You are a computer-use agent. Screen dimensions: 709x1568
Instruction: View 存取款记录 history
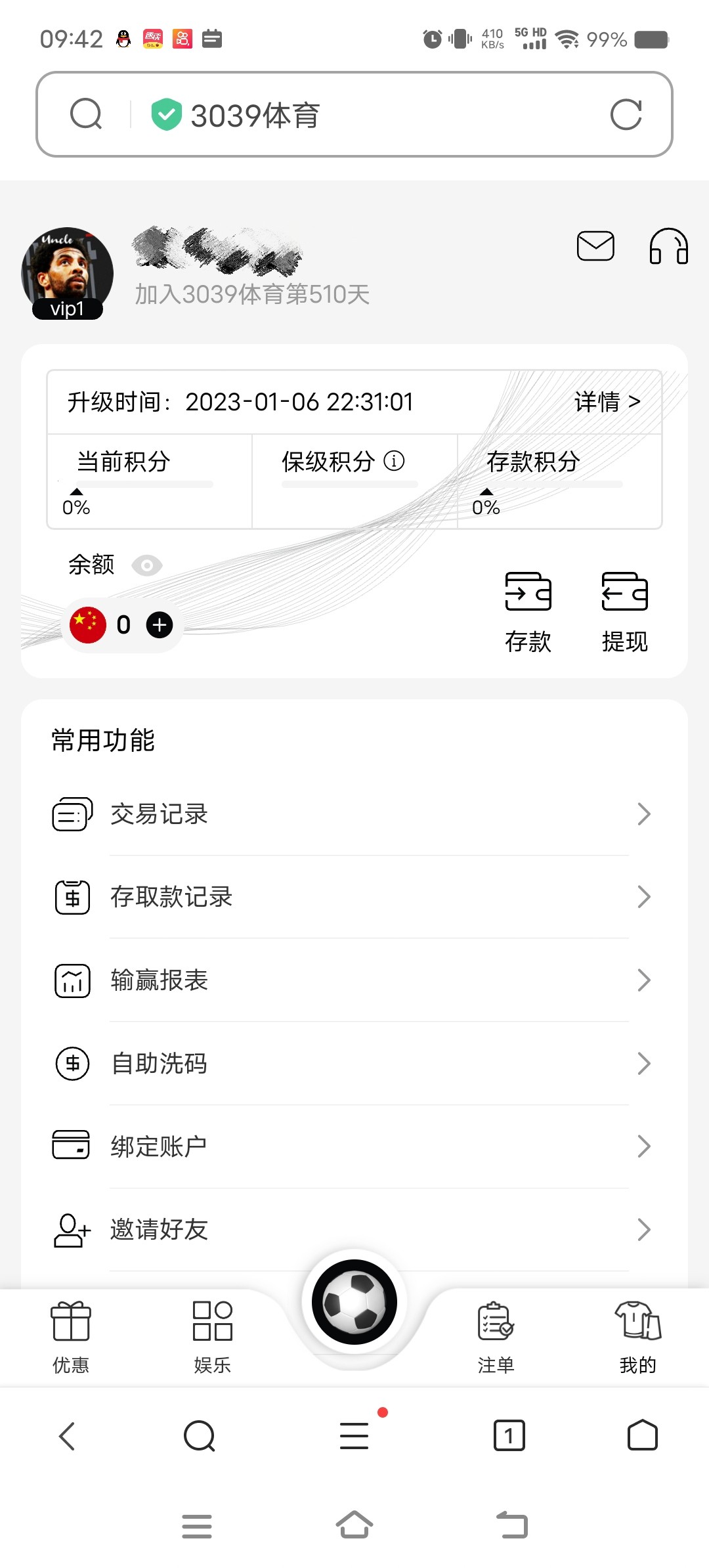pos(354,897)
